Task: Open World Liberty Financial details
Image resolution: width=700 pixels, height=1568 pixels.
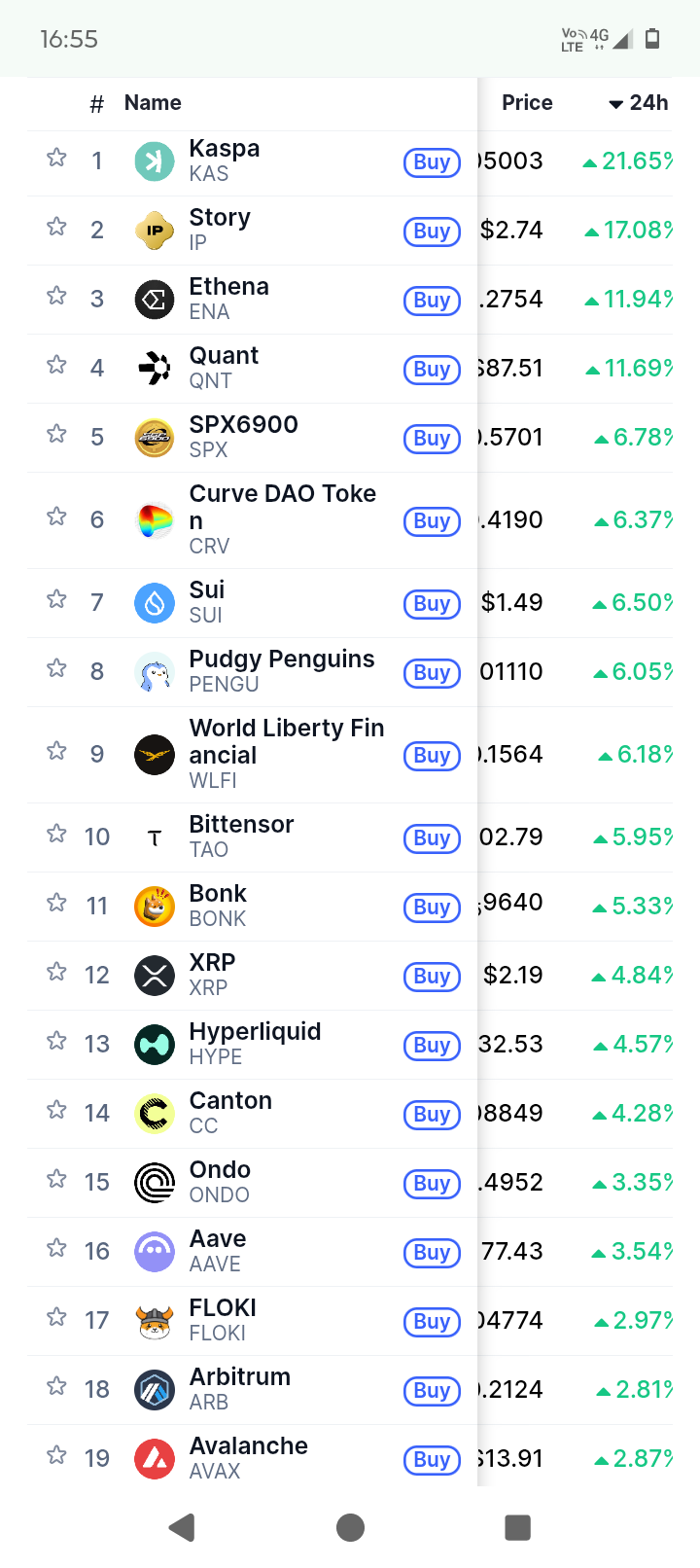Action: click(x=286, y=754)
